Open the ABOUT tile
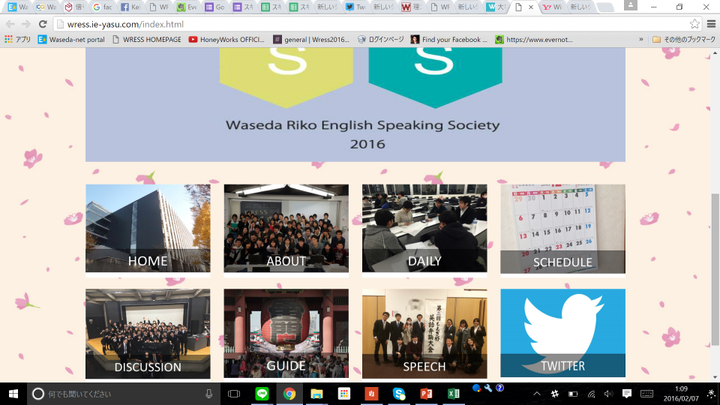 (x=286, y=228)
